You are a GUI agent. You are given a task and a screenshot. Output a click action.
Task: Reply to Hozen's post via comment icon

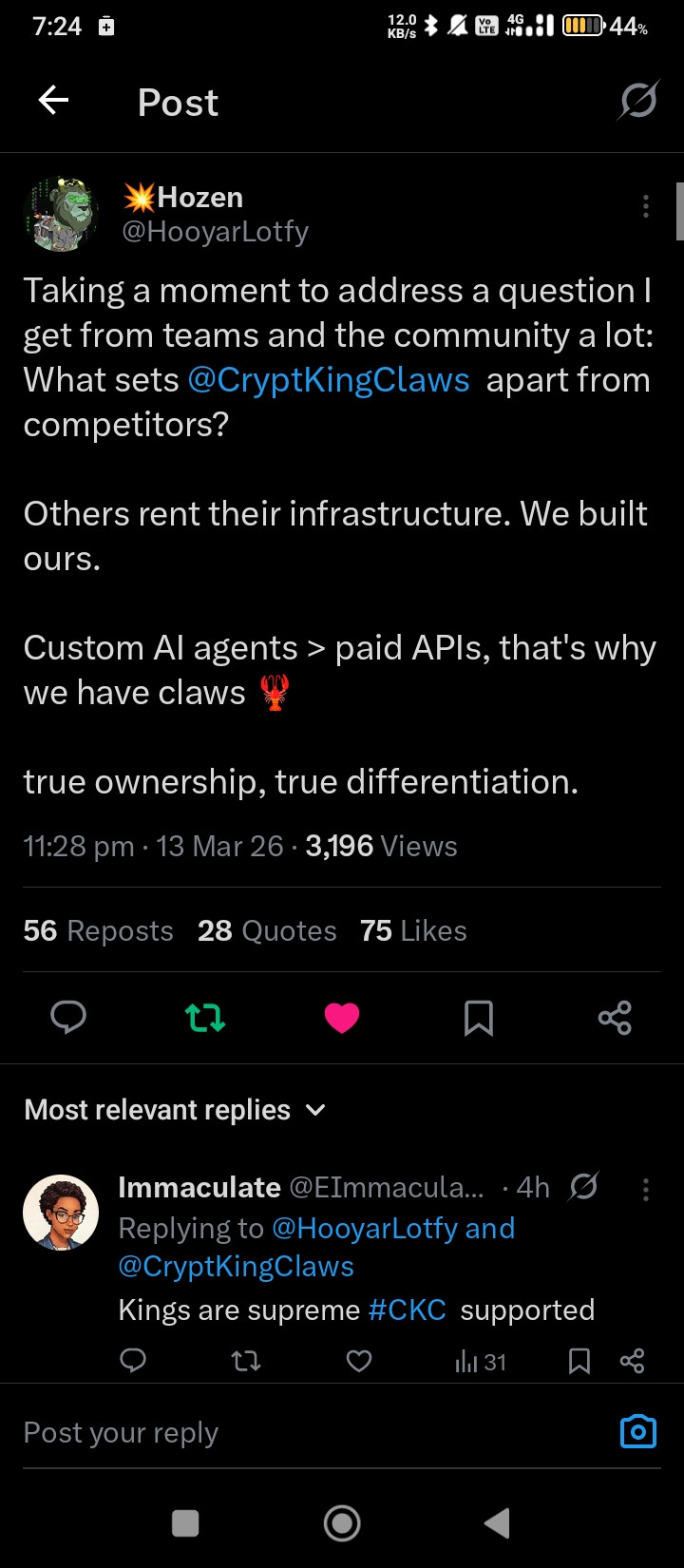[x=68, y=1018]
